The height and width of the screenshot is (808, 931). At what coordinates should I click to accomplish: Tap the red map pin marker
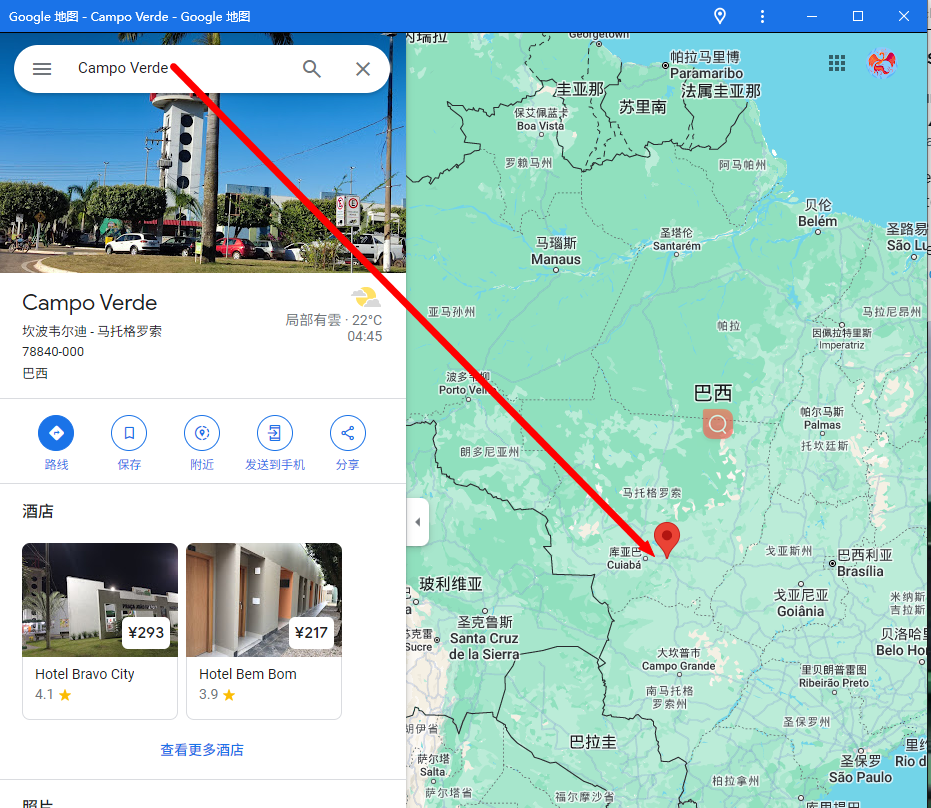pyautogui.click(x=667, y=537)
